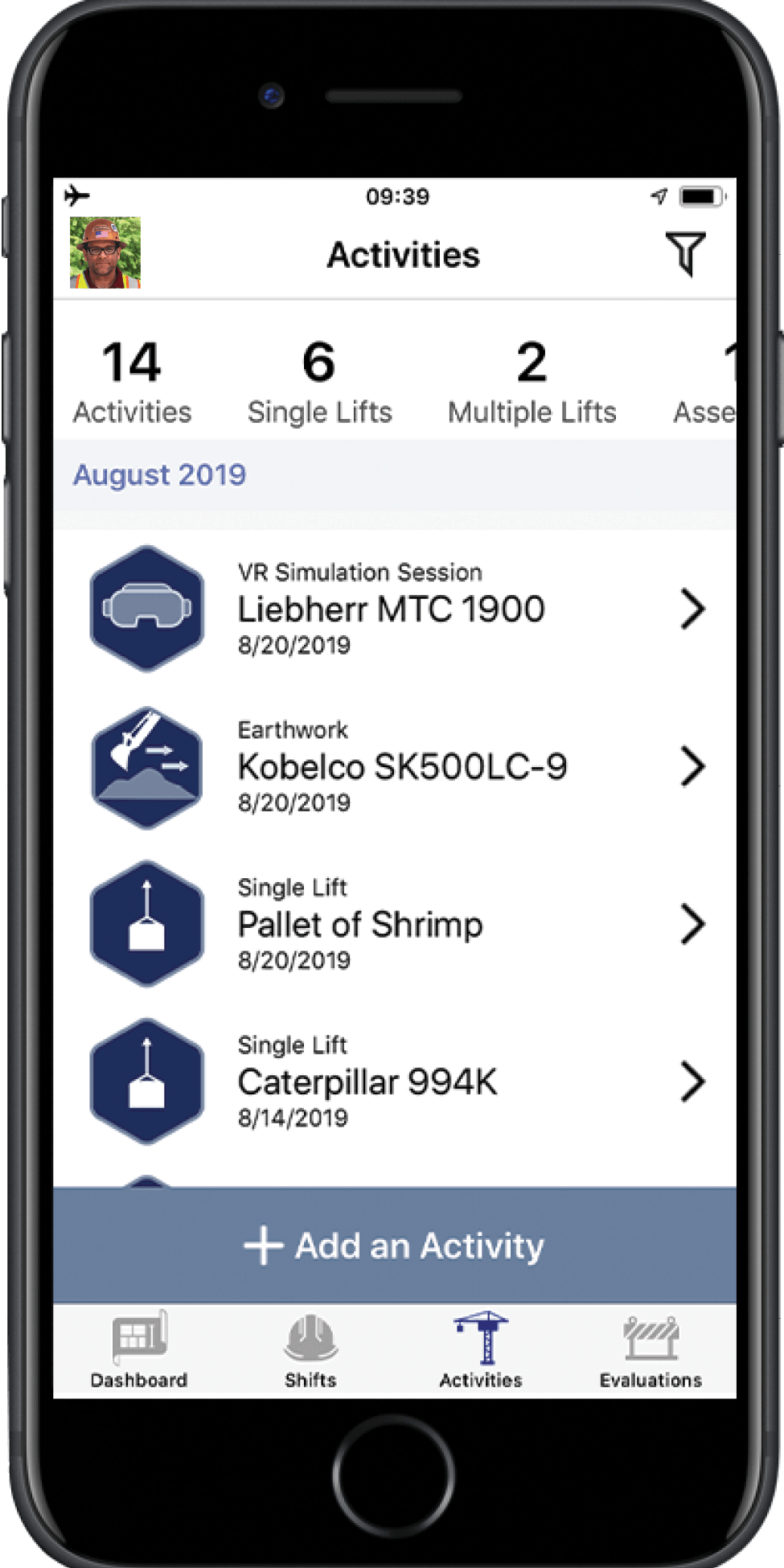Screen dimensions: 784x1568
Task: Expand the Liebherr MTC 1900 activity chevron
Action: 692,609
